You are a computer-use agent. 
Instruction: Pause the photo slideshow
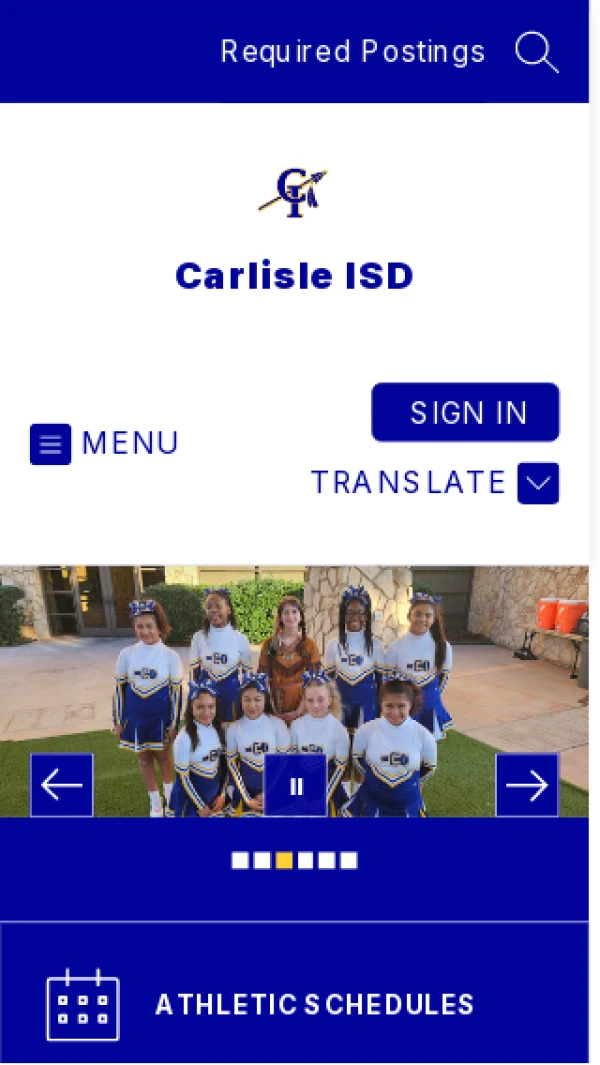[296, 786]
